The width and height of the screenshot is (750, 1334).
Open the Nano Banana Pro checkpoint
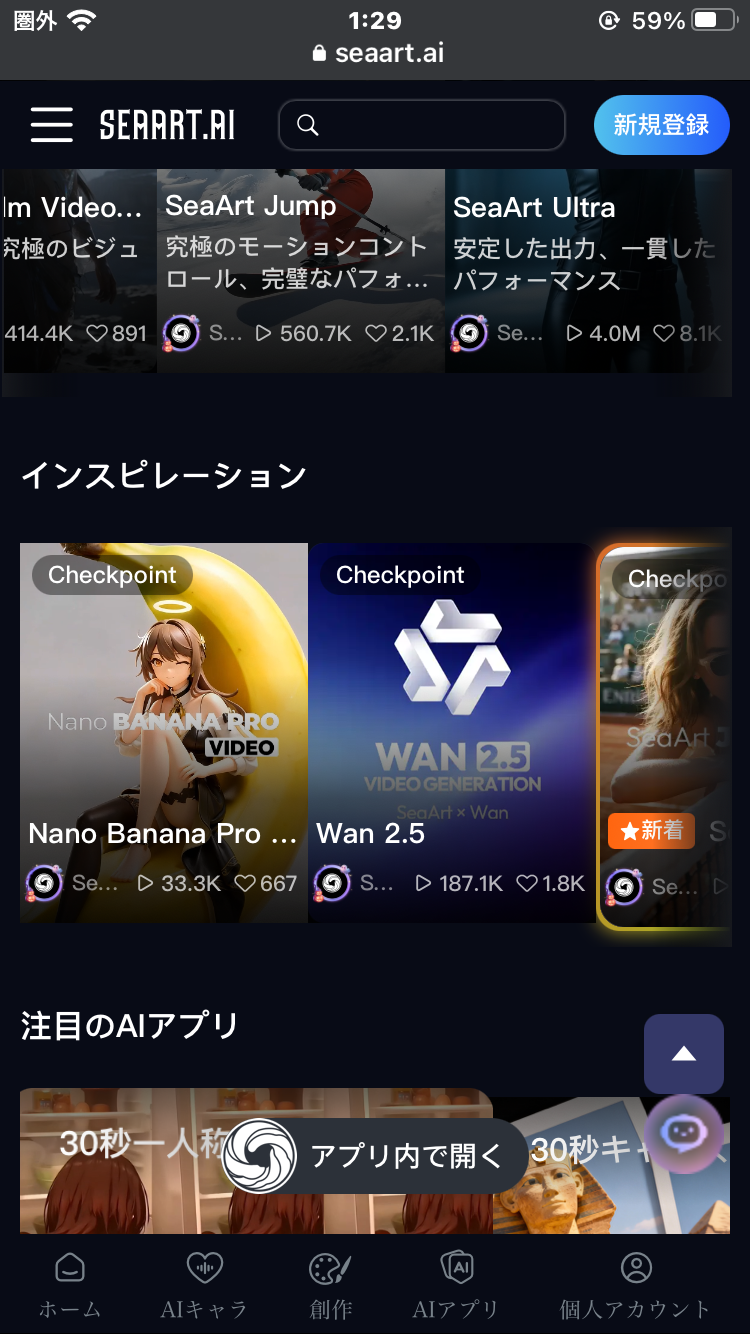pos(164,732)
